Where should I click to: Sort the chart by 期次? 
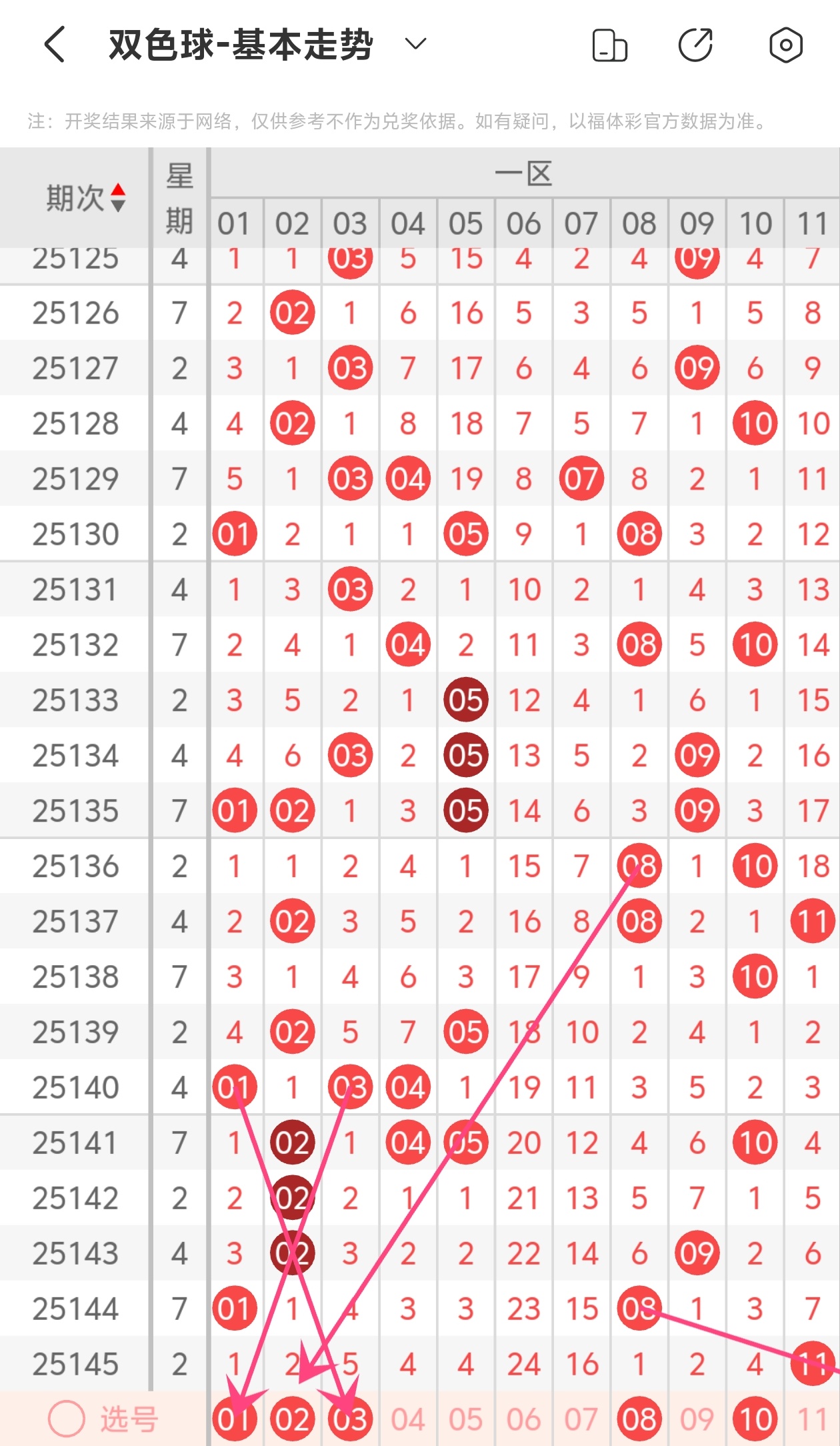click(x=117, y=197)
